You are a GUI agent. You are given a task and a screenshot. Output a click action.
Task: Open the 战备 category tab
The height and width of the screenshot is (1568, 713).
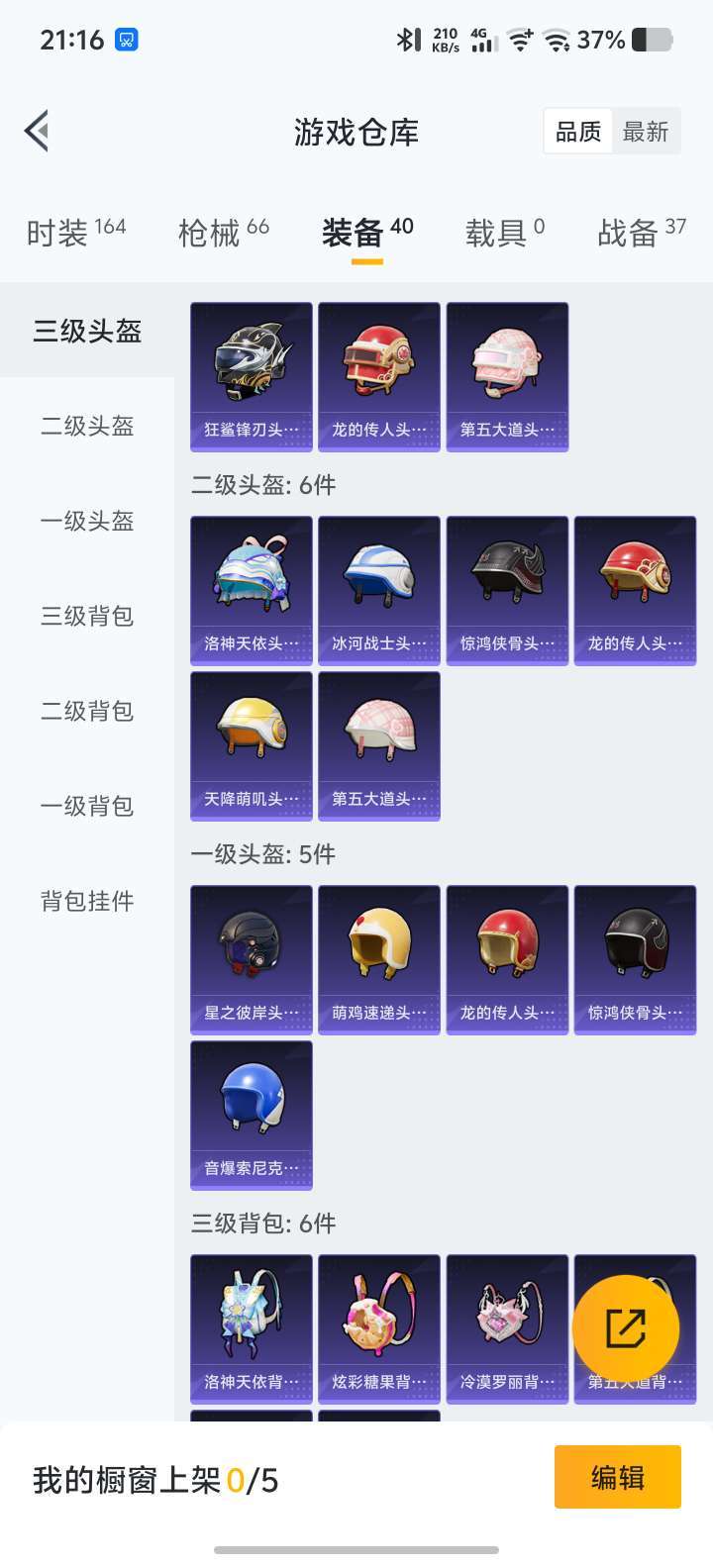click(628, 226)
